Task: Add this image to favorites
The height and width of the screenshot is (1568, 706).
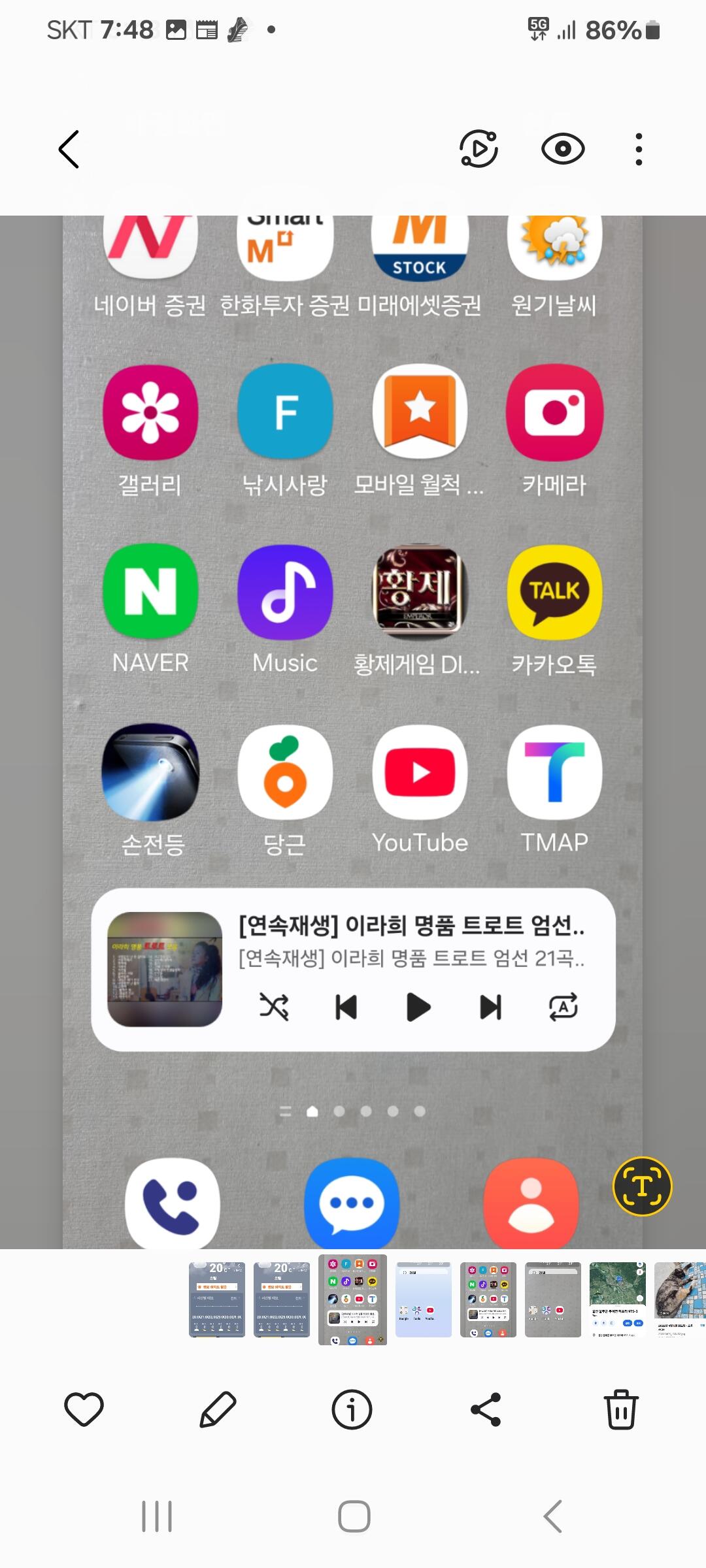Action: tap(84, 1409)
